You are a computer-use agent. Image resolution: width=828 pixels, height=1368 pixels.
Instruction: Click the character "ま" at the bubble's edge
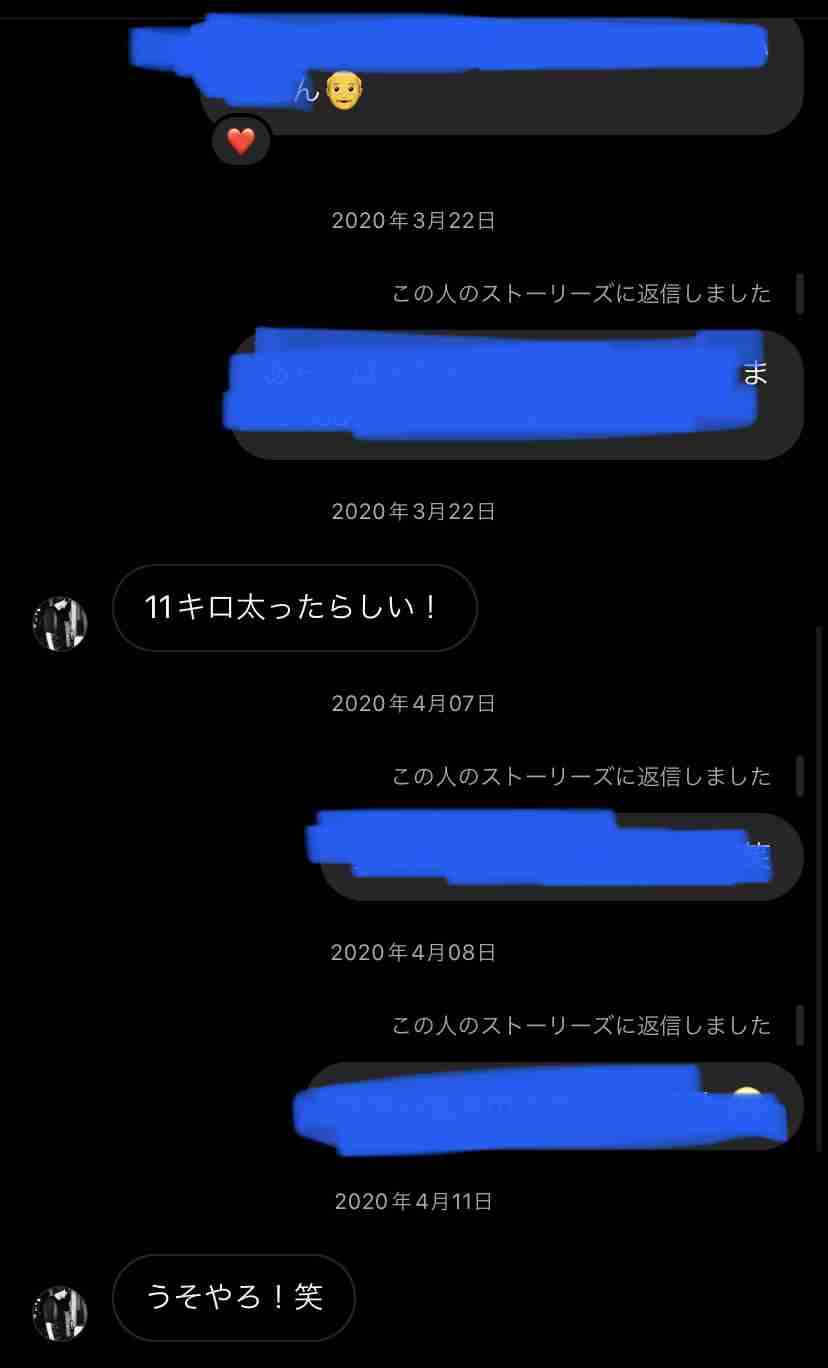(x=755, y=372)
